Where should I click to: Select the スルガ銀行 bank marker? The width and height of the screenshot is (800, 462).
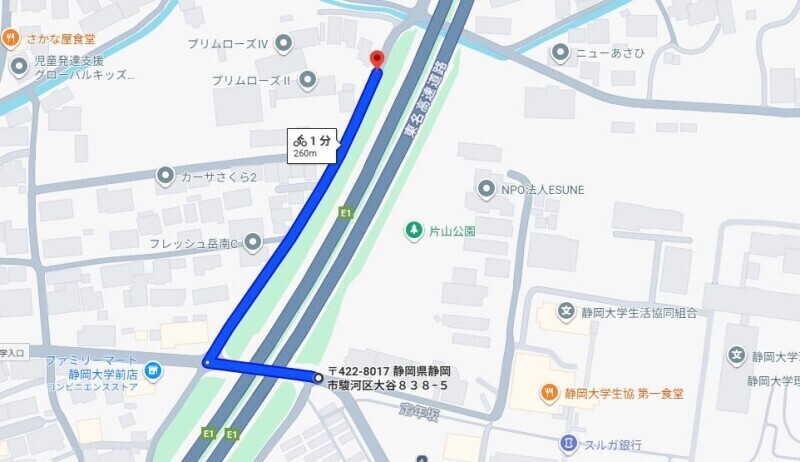(x=568, y=441)
